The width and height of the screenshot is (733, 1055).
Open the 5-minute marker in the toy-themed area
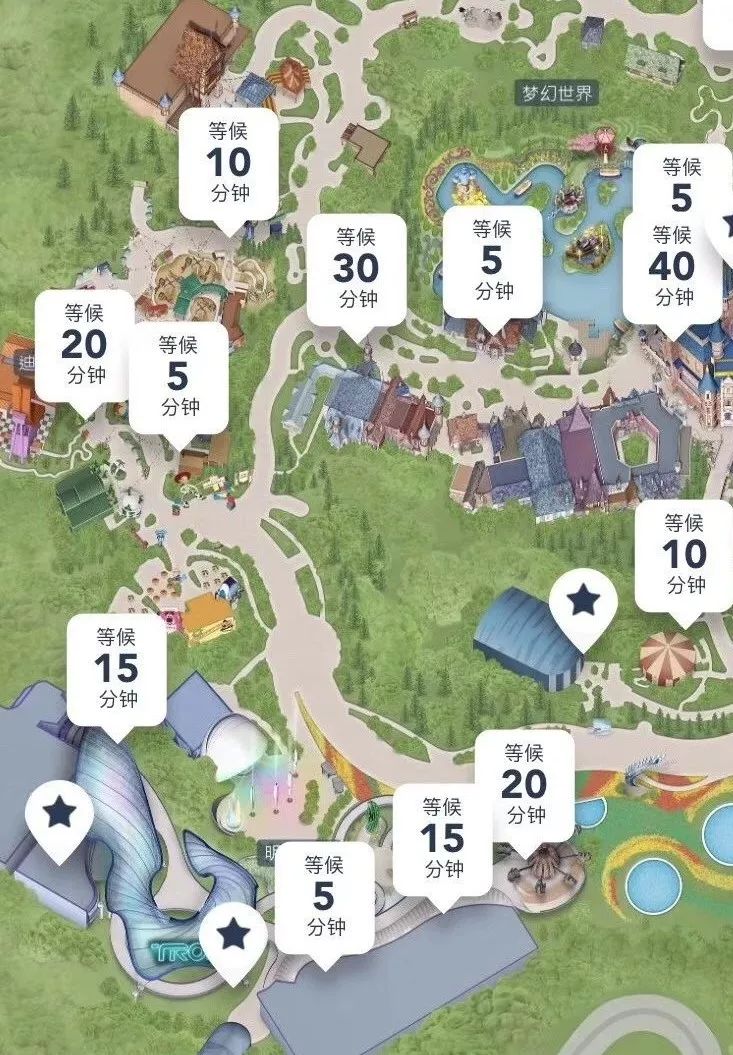point(178,376)
